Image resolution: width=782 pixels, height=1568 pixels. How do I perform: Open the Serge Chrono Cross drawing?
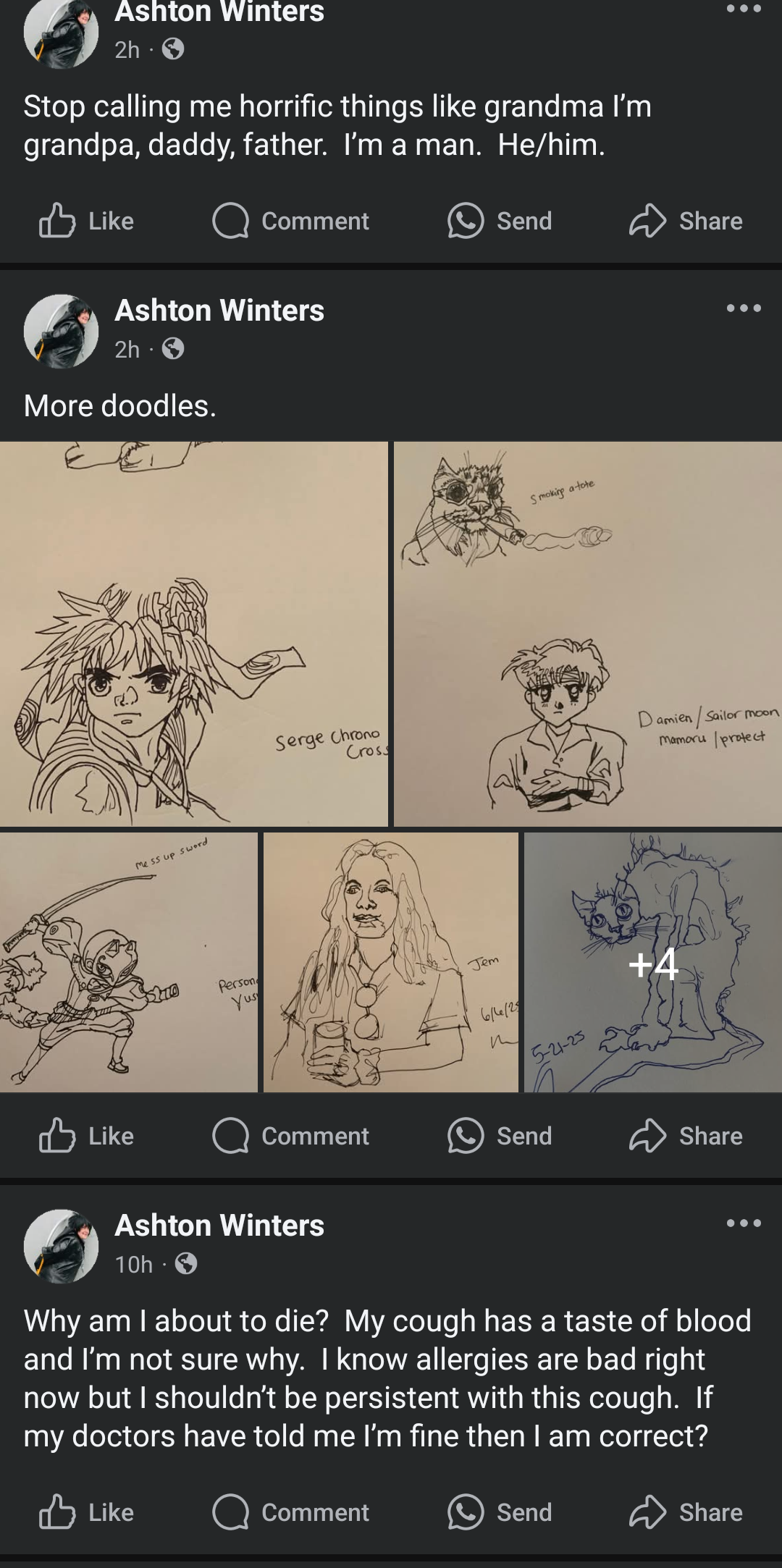pos(194,633)
